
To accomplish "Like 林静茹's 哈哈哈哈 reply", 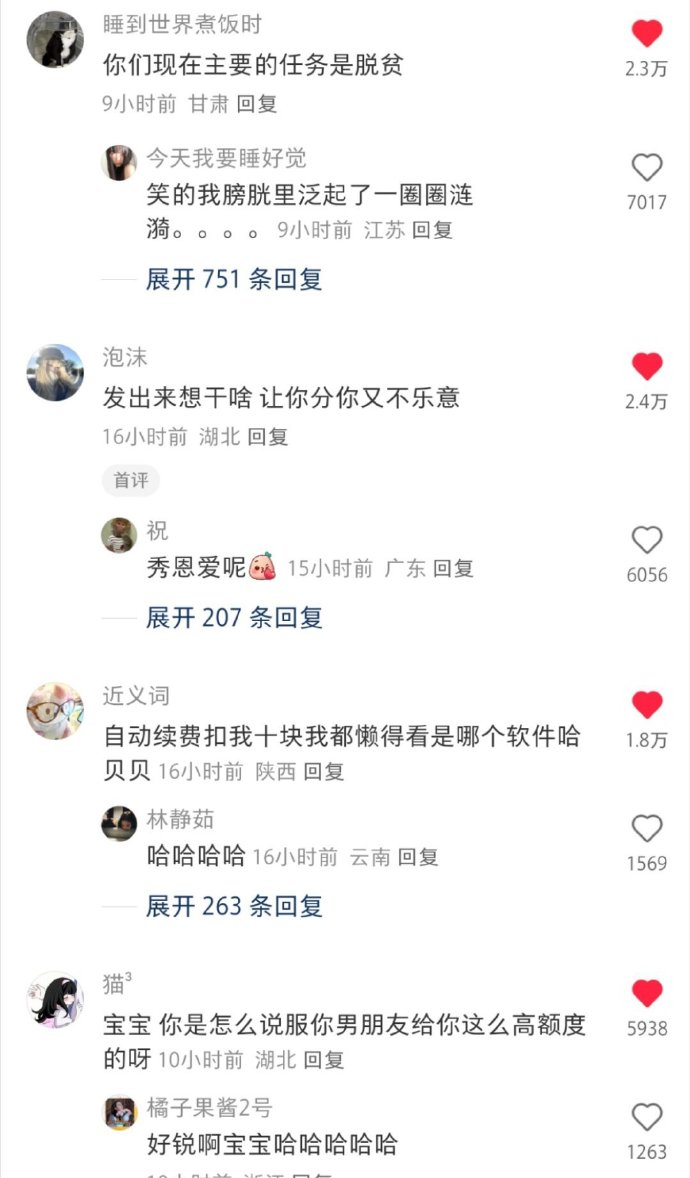I will 647,829.
